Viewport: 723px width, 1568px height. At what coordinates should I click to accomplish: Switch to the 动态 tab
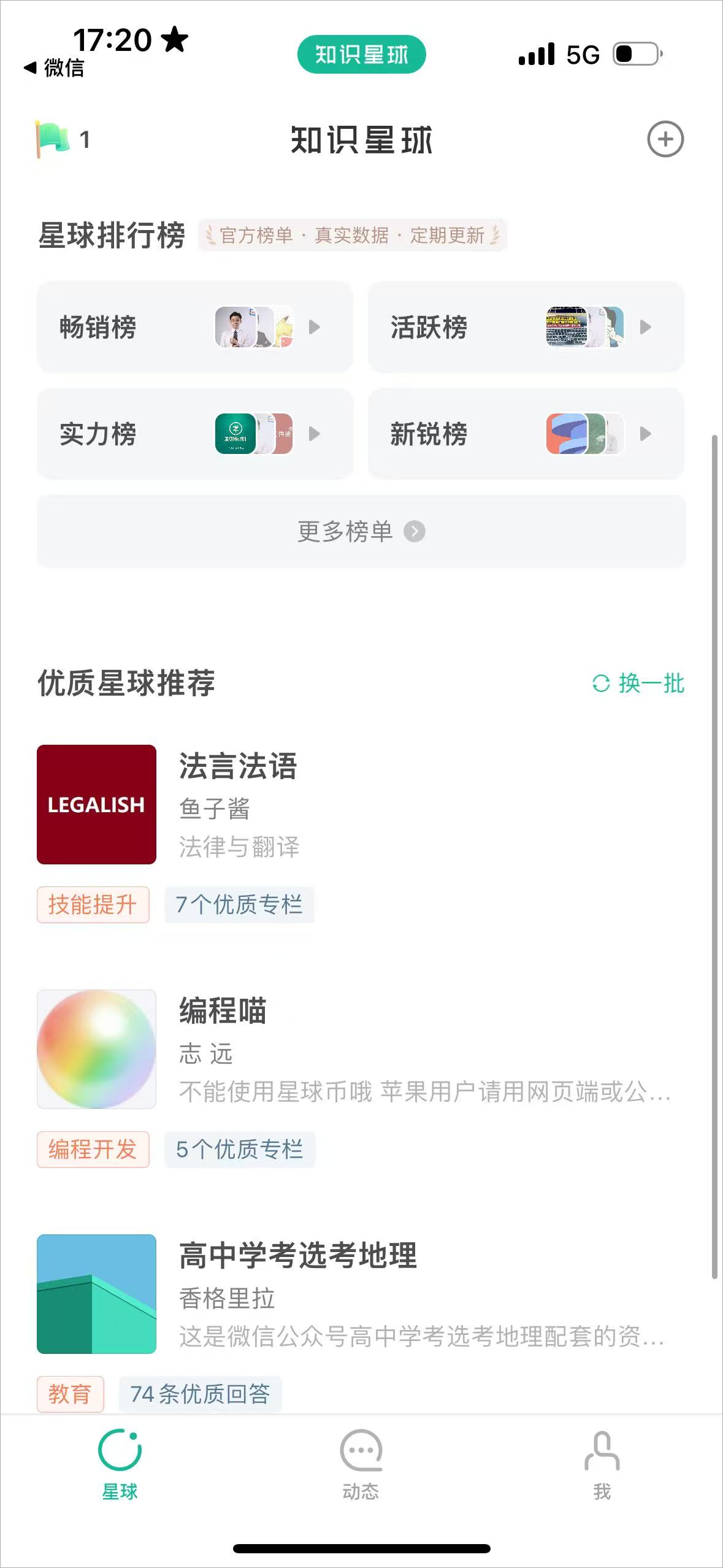pyautogui.click(x=361, y=1464)
